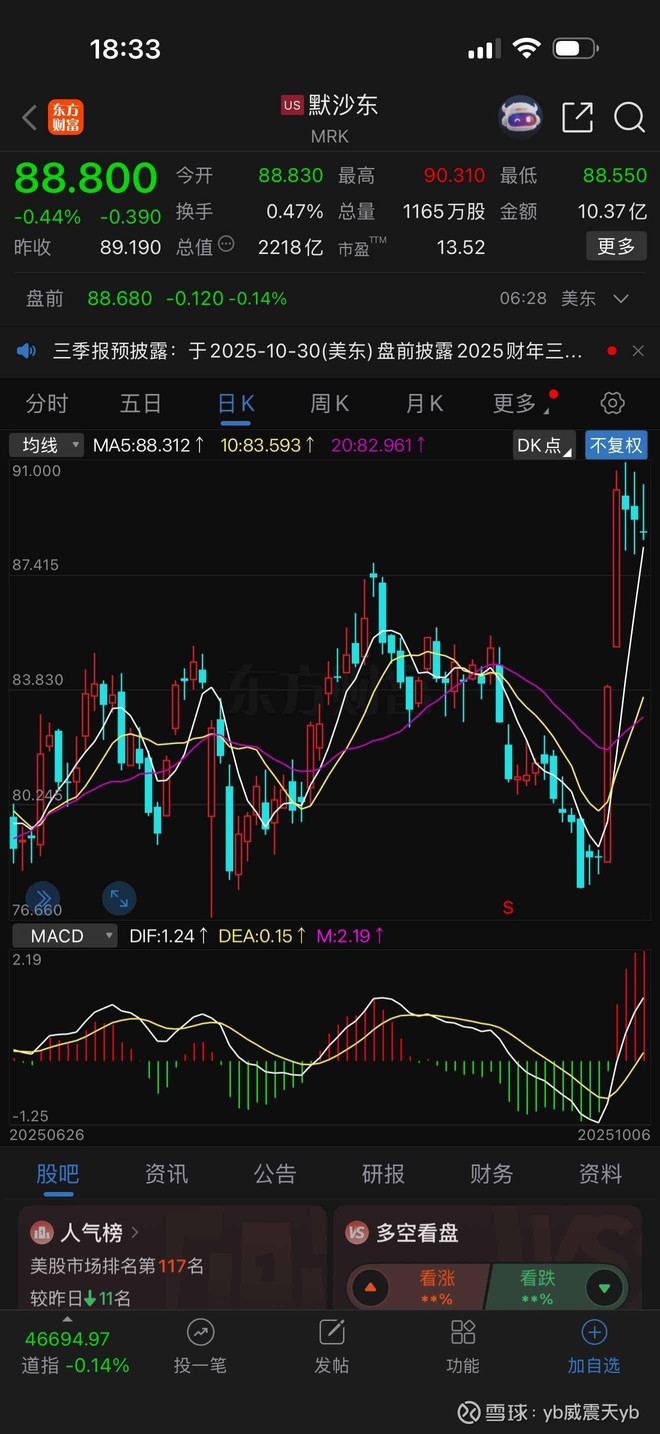This screenshot has height=1434, width=660.
Task: Open stock search with the magnifier icon
Action: [629, 118]
